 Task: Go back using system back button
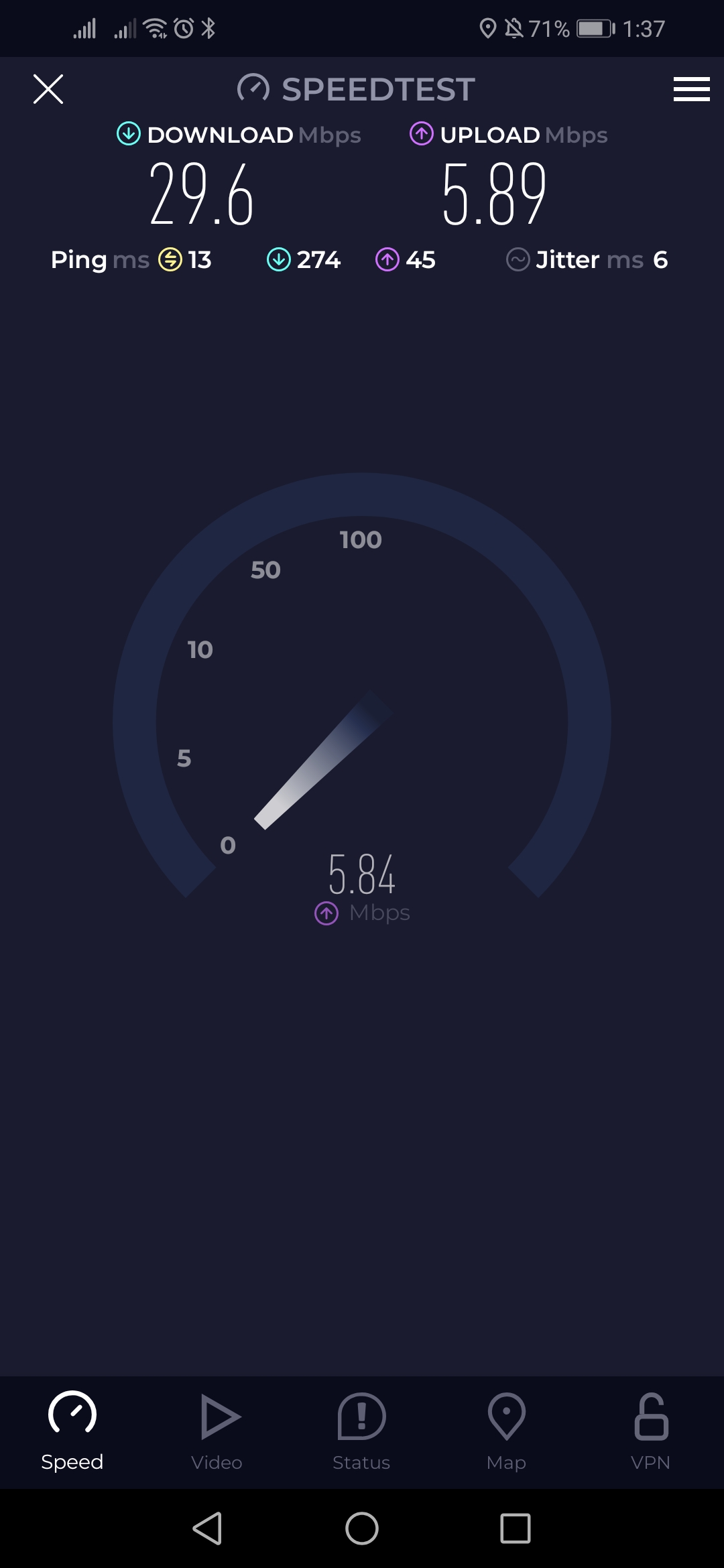[x=207, y=1528]
